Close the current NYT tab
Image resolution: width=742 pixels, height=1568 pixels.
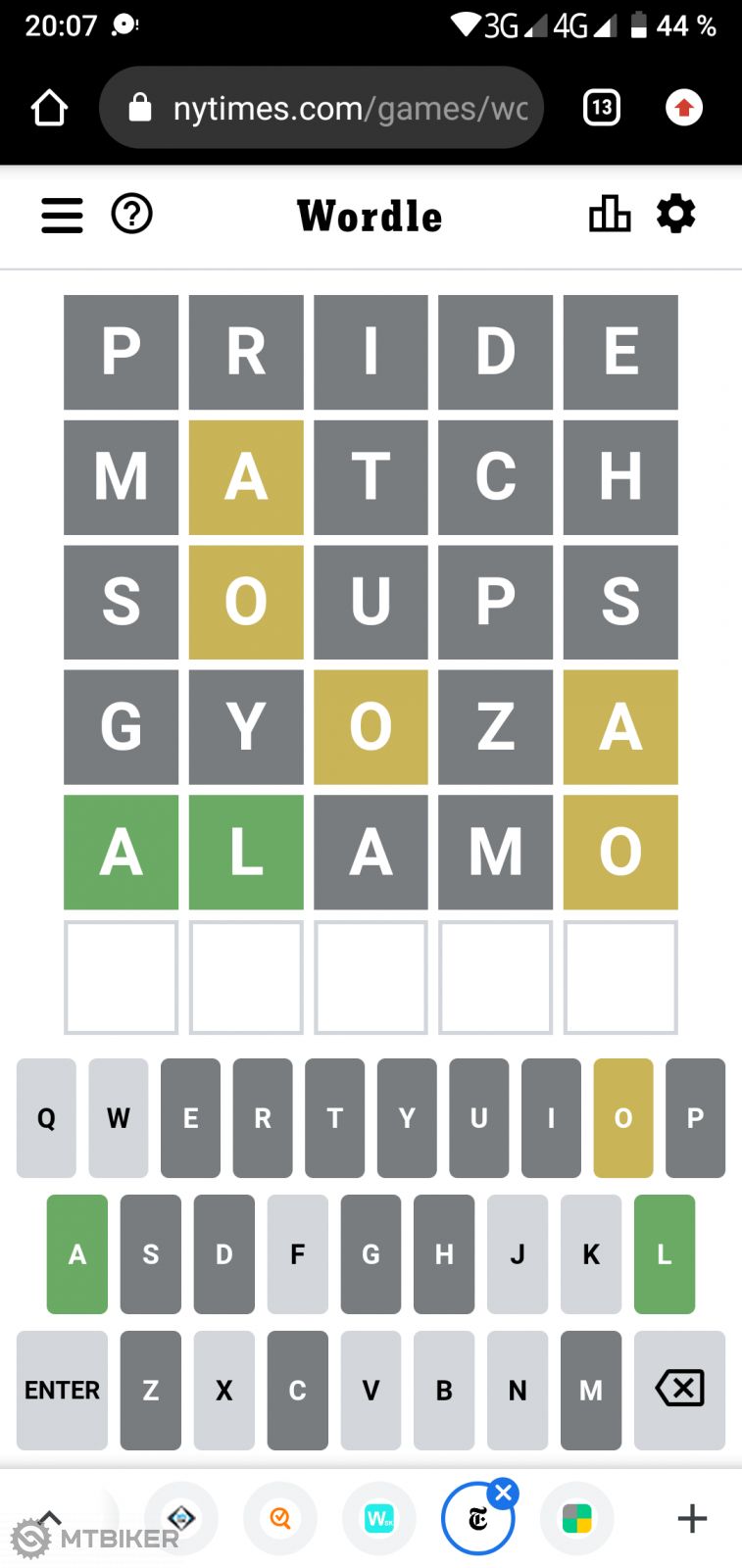[x=504, y=1493]
